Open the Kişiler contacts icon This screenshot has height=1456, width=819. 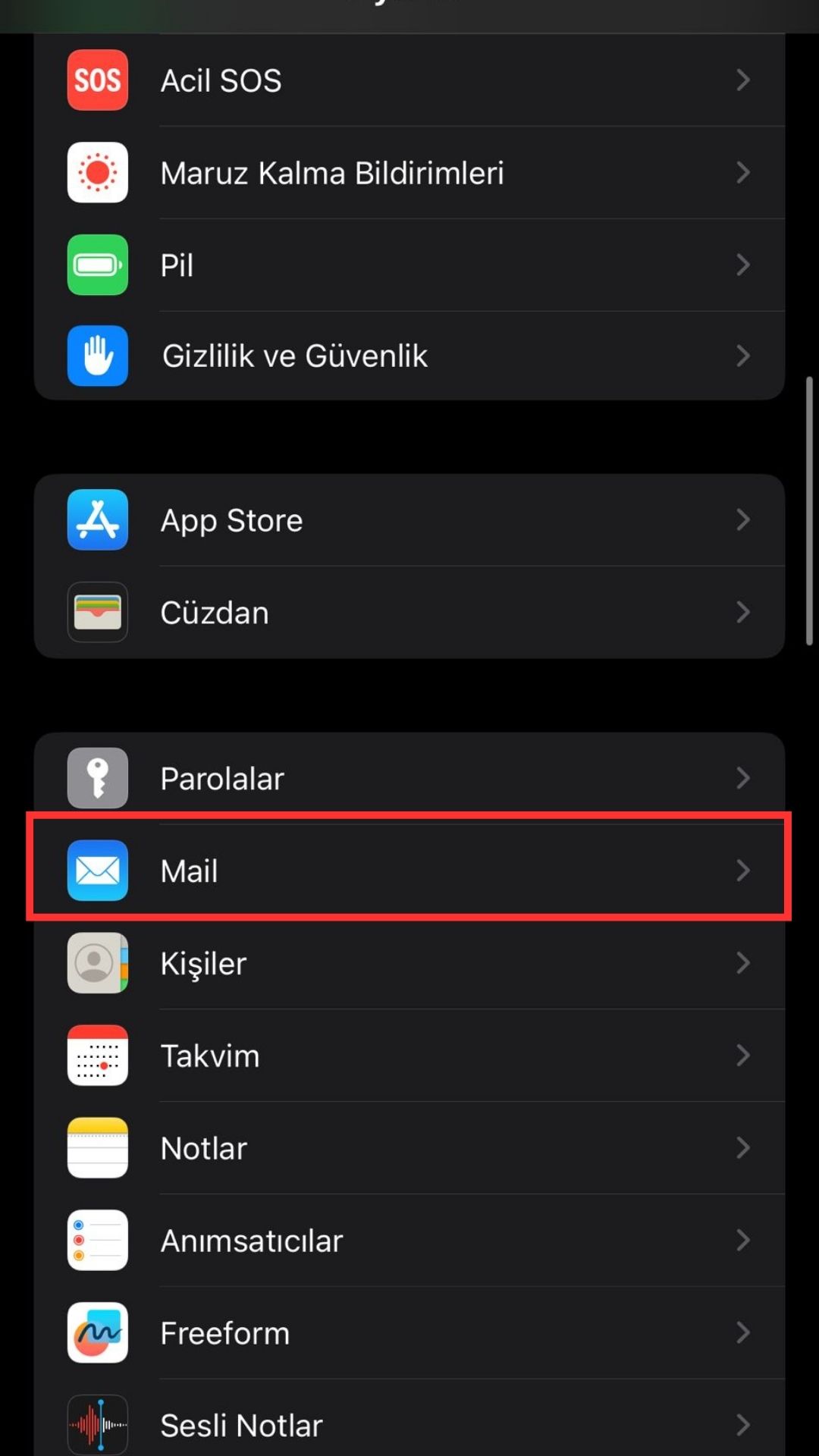coord(97,963)
